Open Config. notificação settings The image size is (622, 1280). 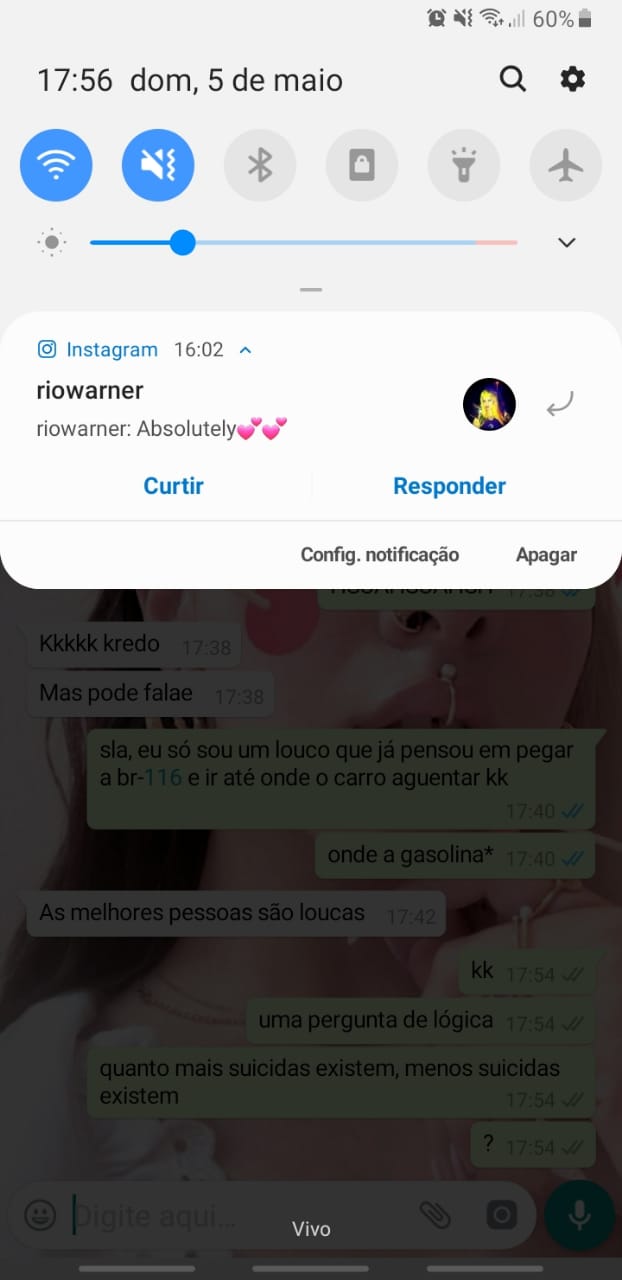[380, 554]
